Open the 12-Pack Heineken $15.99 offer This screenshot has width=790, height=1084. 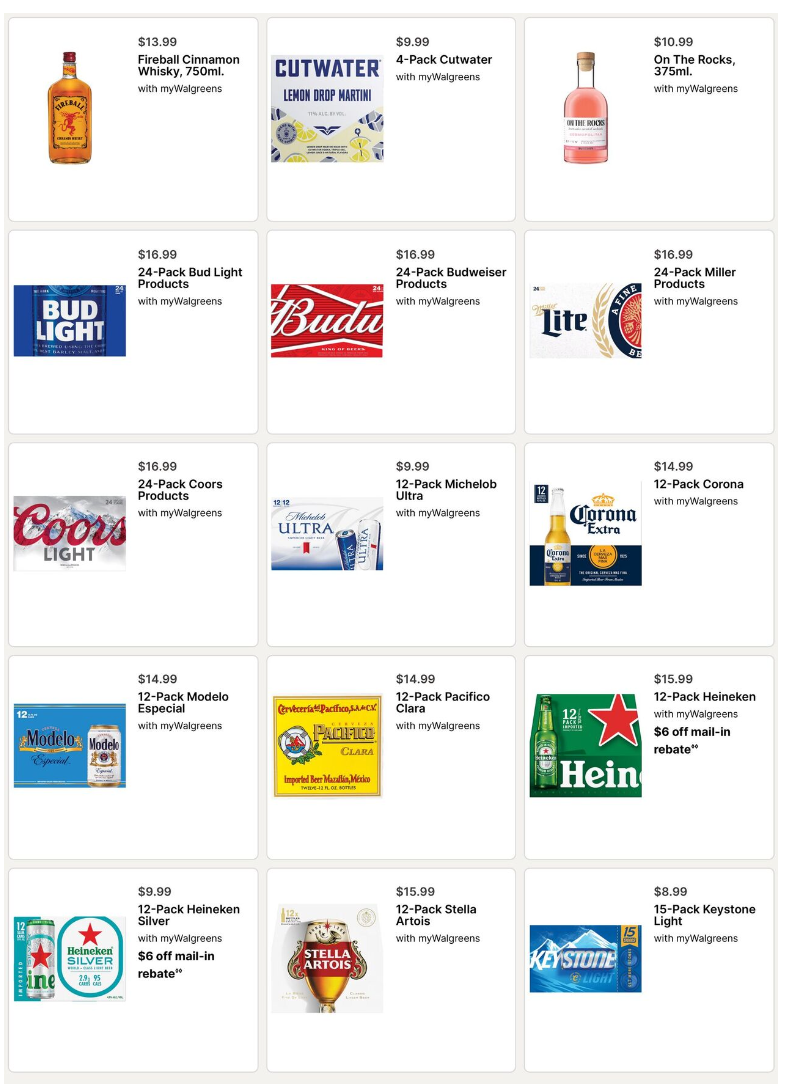click(x=649, y=757)
